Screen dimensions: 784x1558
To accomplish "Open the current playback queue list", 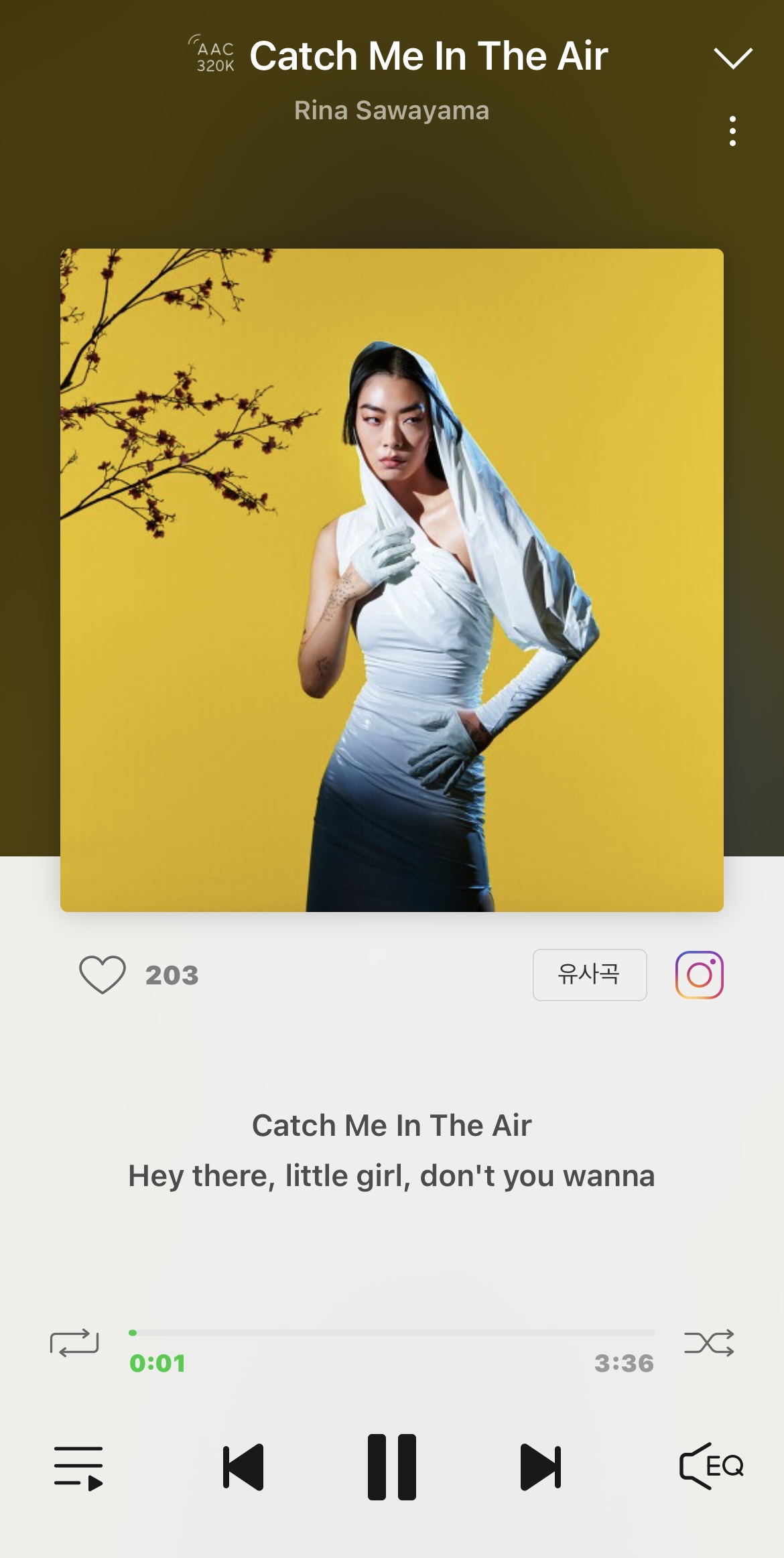I will click(x=78, y=1465).
